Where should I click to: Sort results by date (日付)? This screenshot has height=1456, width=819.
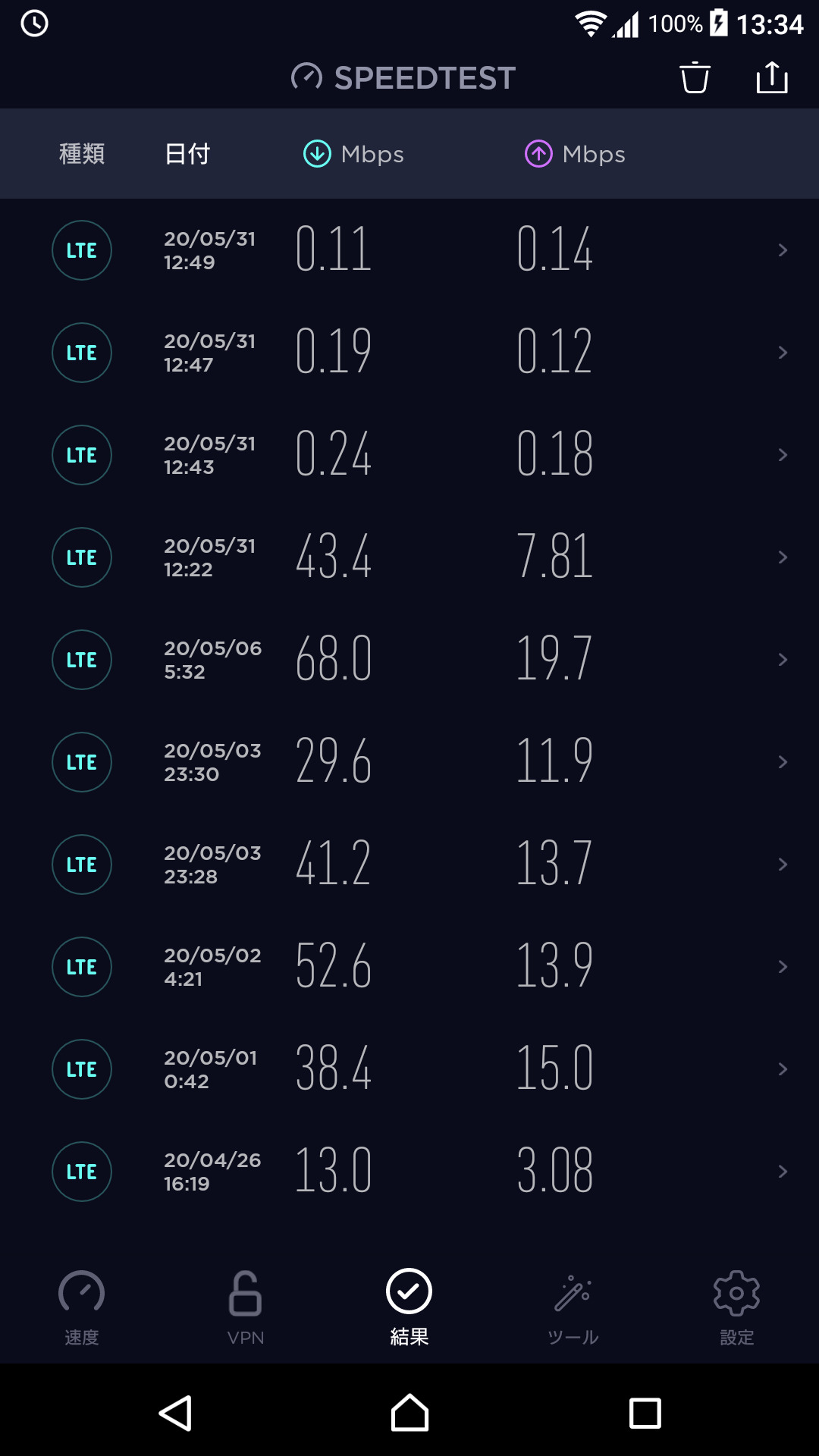(187, 154)
